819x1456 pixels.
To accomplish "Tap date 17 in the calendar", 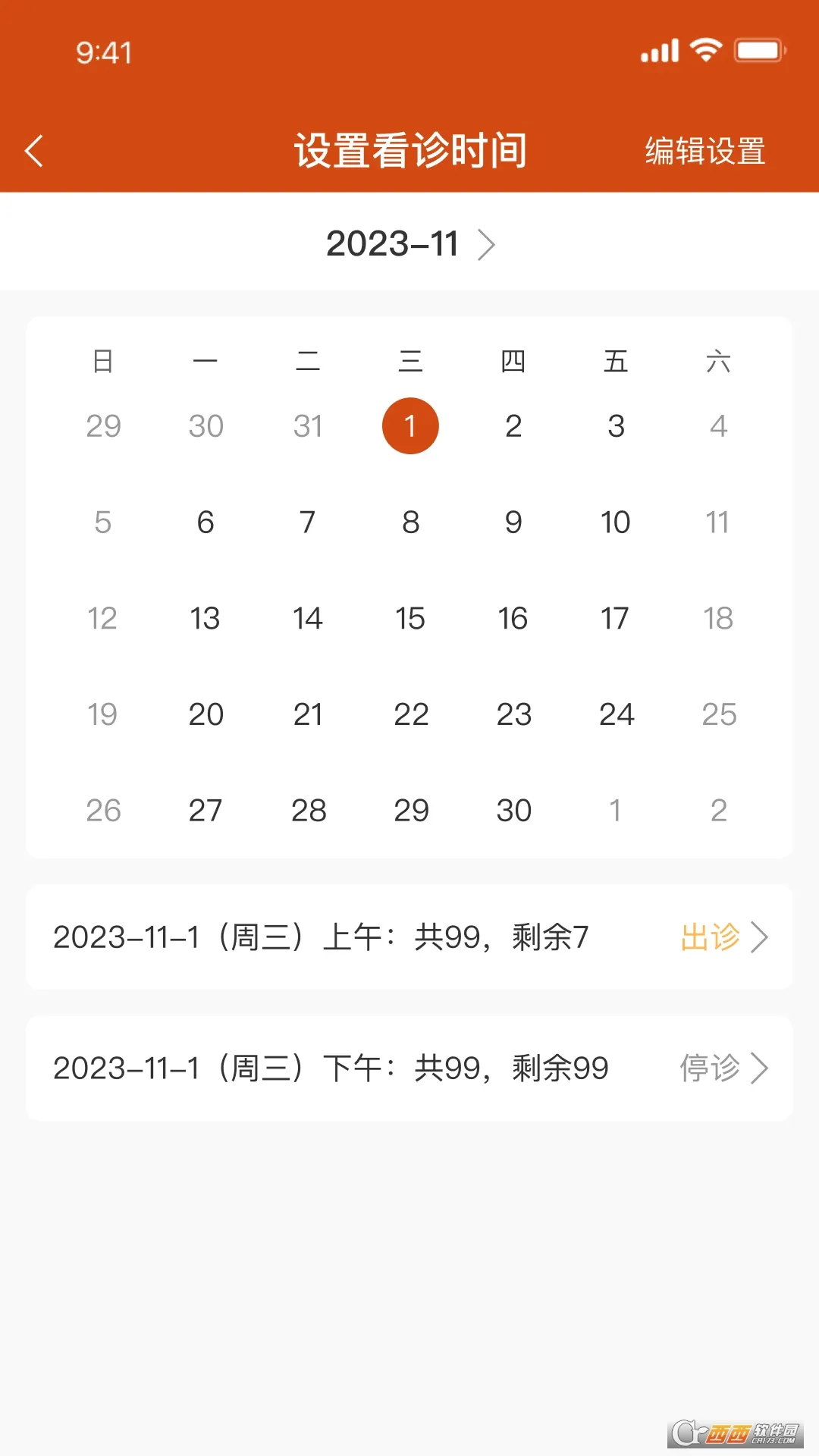I will pyautogui.click(x=616, y=619).
